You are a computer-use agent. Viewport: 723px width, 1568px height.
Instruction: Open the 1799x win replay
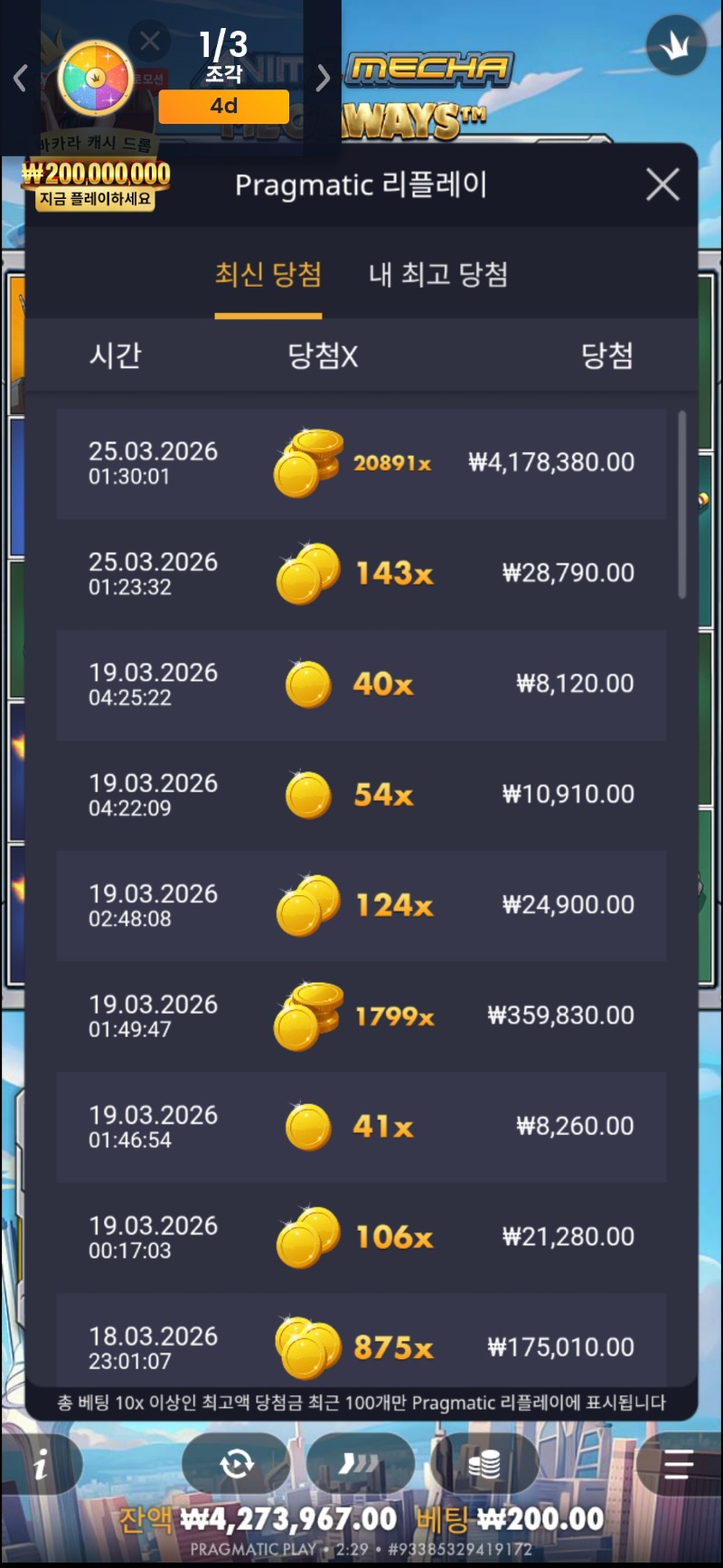click(x=361, y=1016)
